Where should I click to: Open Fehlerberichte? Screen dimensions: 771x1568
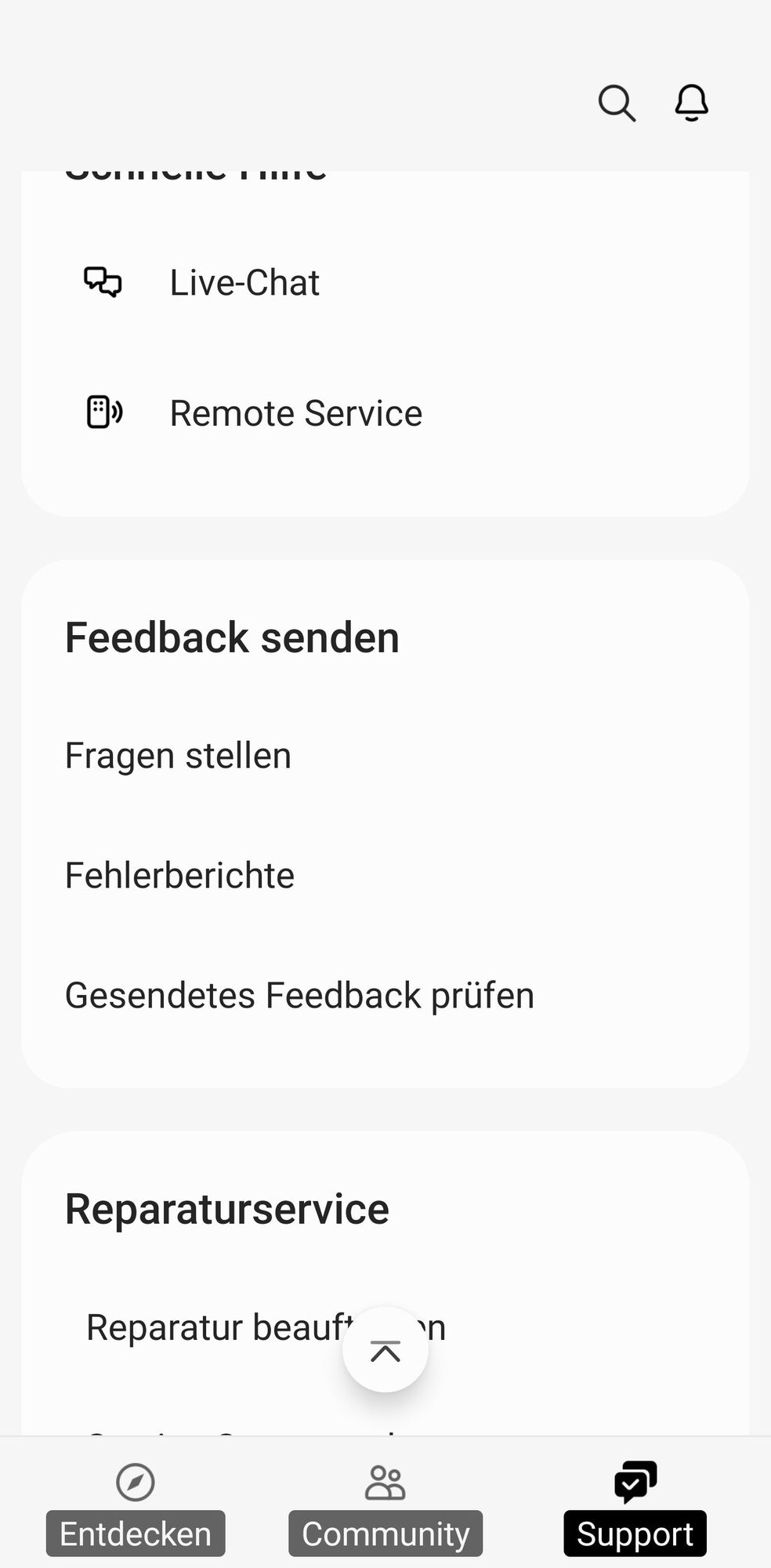(179, 876)
